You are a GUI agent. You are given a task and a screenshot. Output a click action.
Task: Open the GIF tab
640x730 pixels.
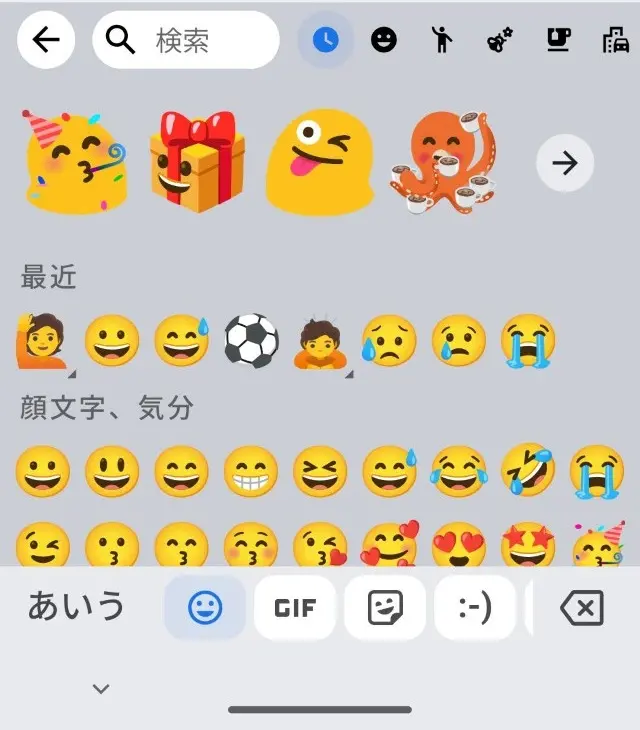point(295,607)
